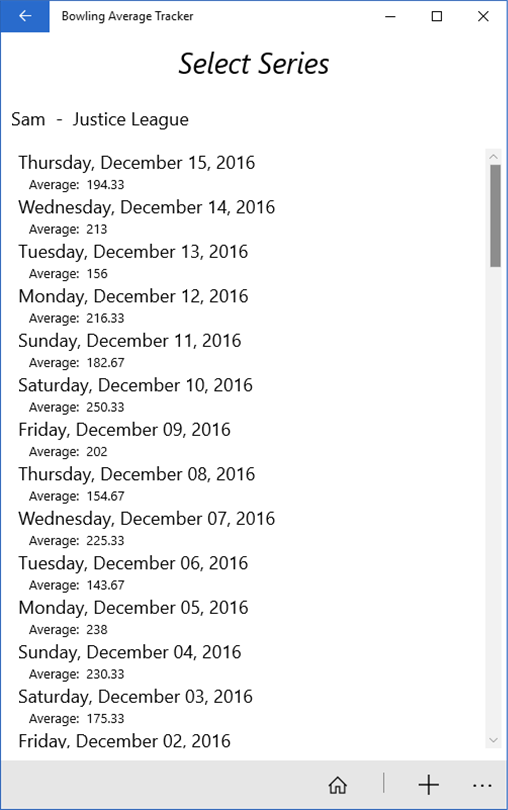
Task: Open the more options ellipsis menu
Action: tap(482, 785)
